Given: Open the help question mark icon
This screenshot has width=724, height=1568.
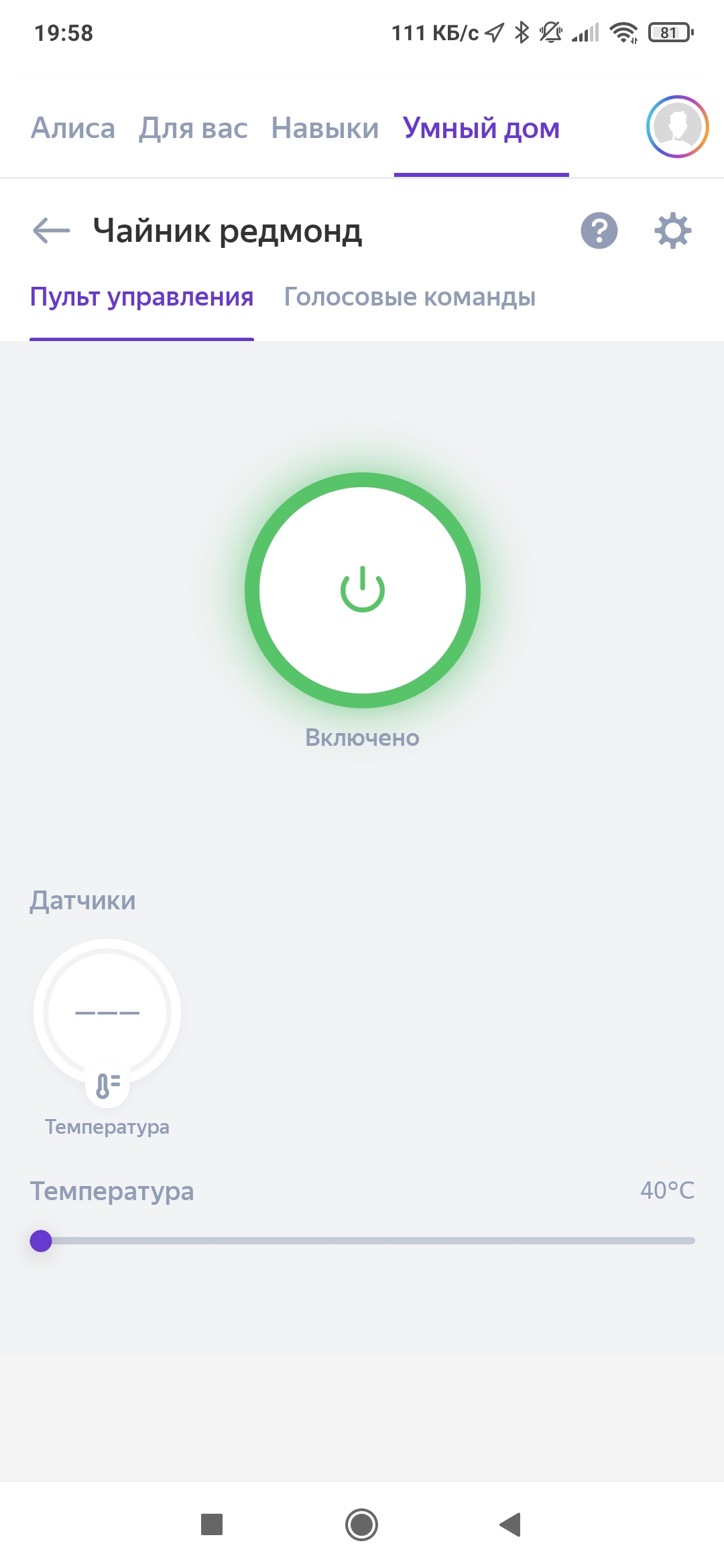Looking at the screenshot, I should [599, 231].
